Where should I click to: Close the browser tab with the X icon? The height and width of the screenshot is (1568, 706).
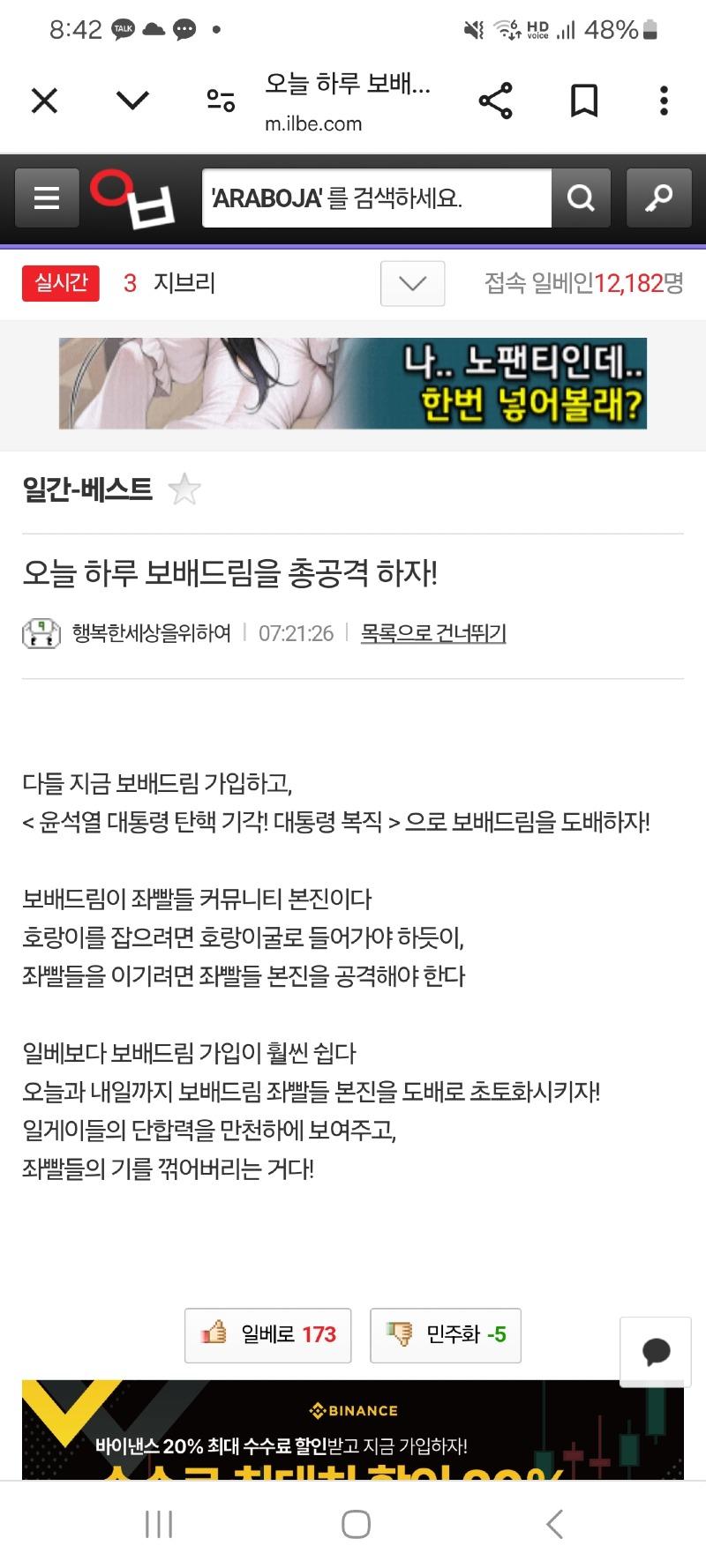click(44, 101)
